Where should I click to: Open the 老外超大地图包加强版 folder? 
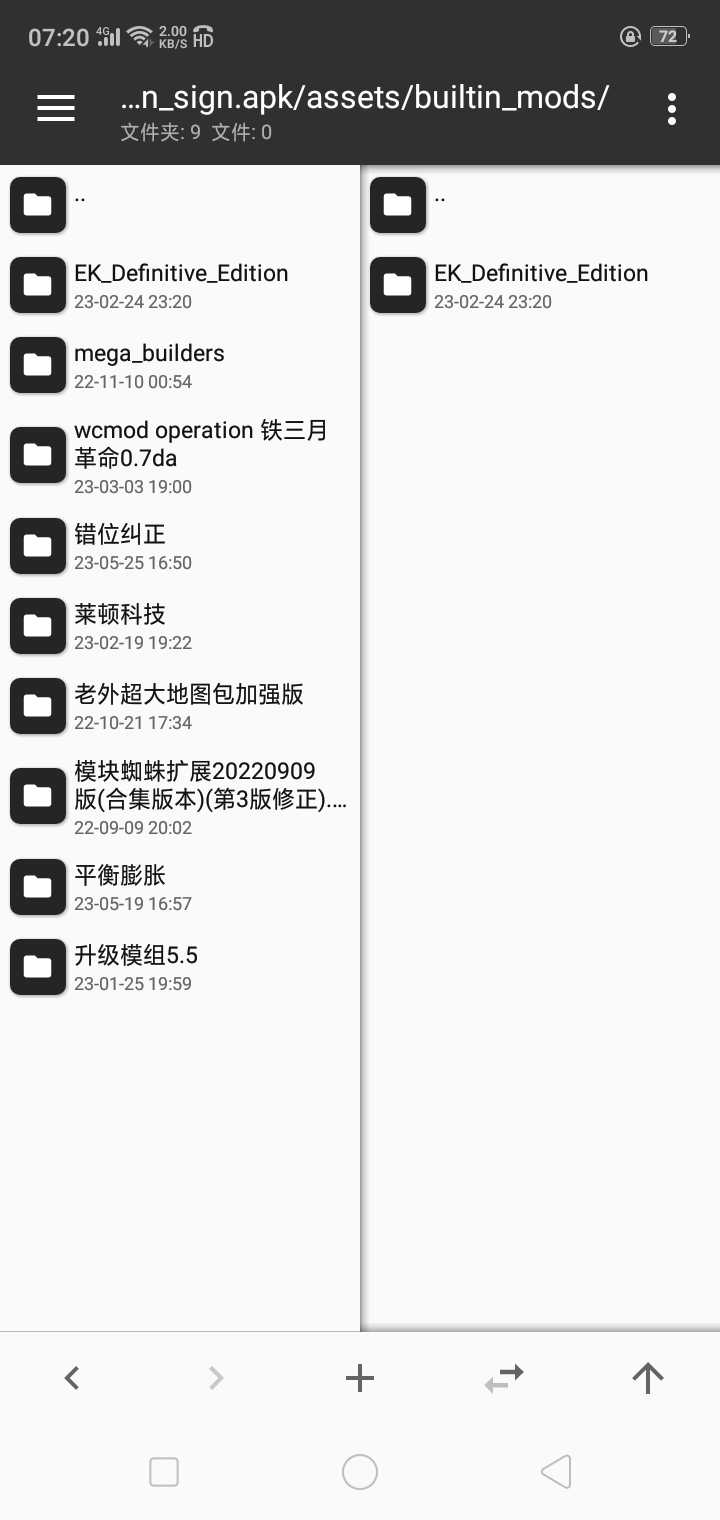[180, 706]
